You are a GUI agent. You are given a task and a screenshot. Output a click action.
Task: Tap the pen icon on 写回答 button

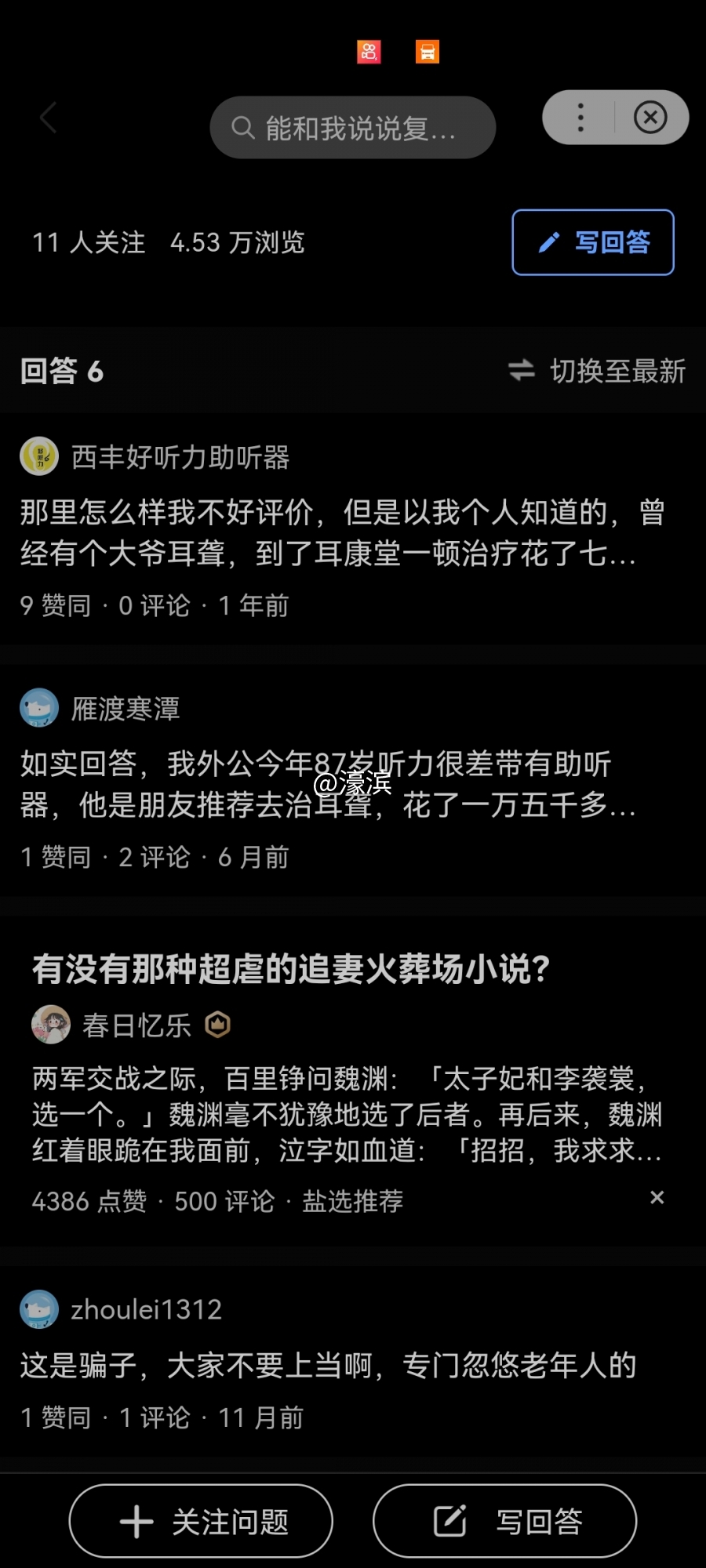551,242
